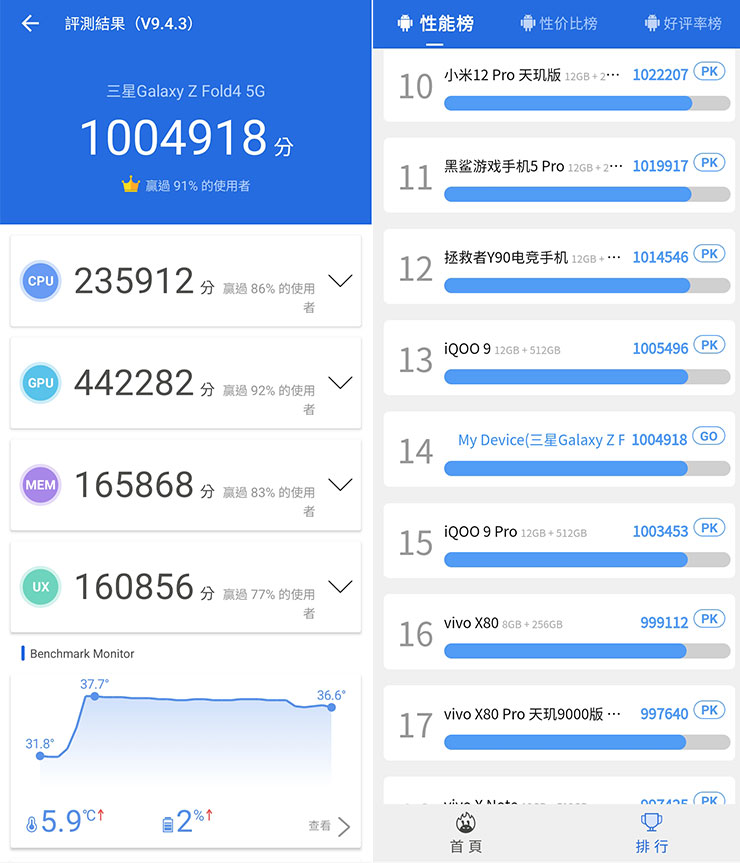Tap GO on the My Device row
740x863 pixels.
[709, 436]
